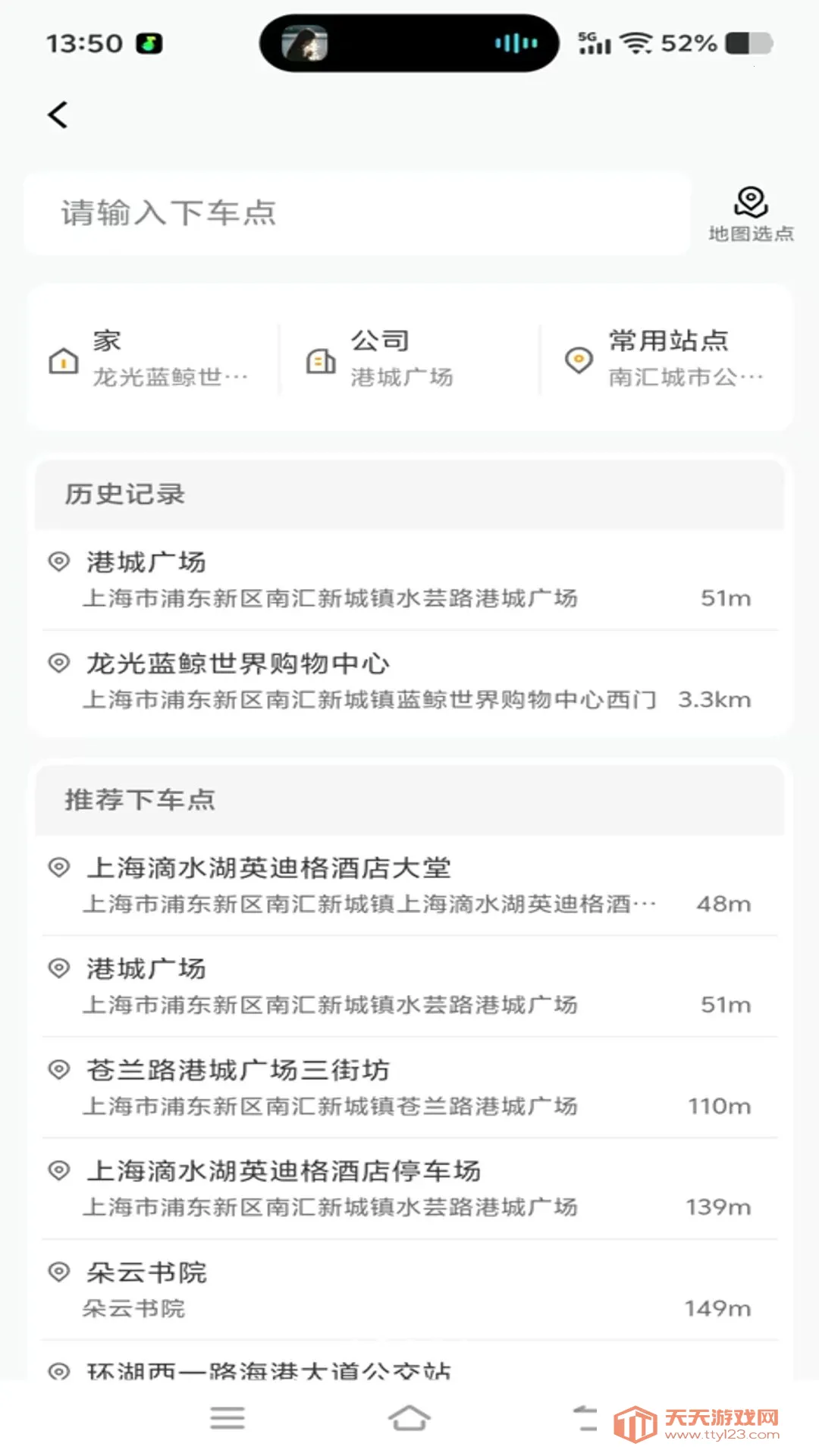The height and width of the screenshot is (1456, 819).
Task: Select 家 shortcut 龙光蓝鲸世…
Action: point(152,359)
